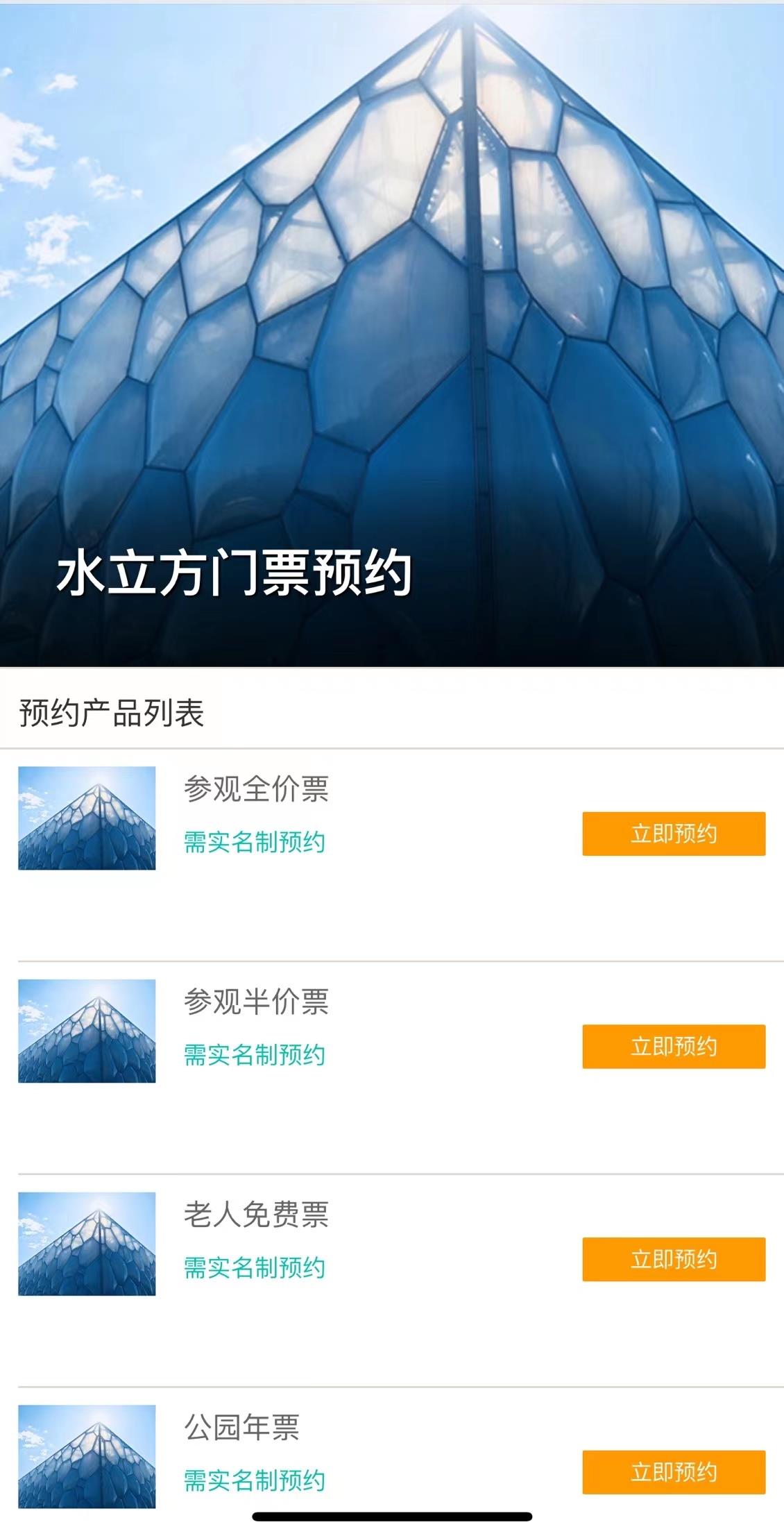View the 参观半价票 product picture
This screenshot has height=1536, width=784.
point(87,1031)
